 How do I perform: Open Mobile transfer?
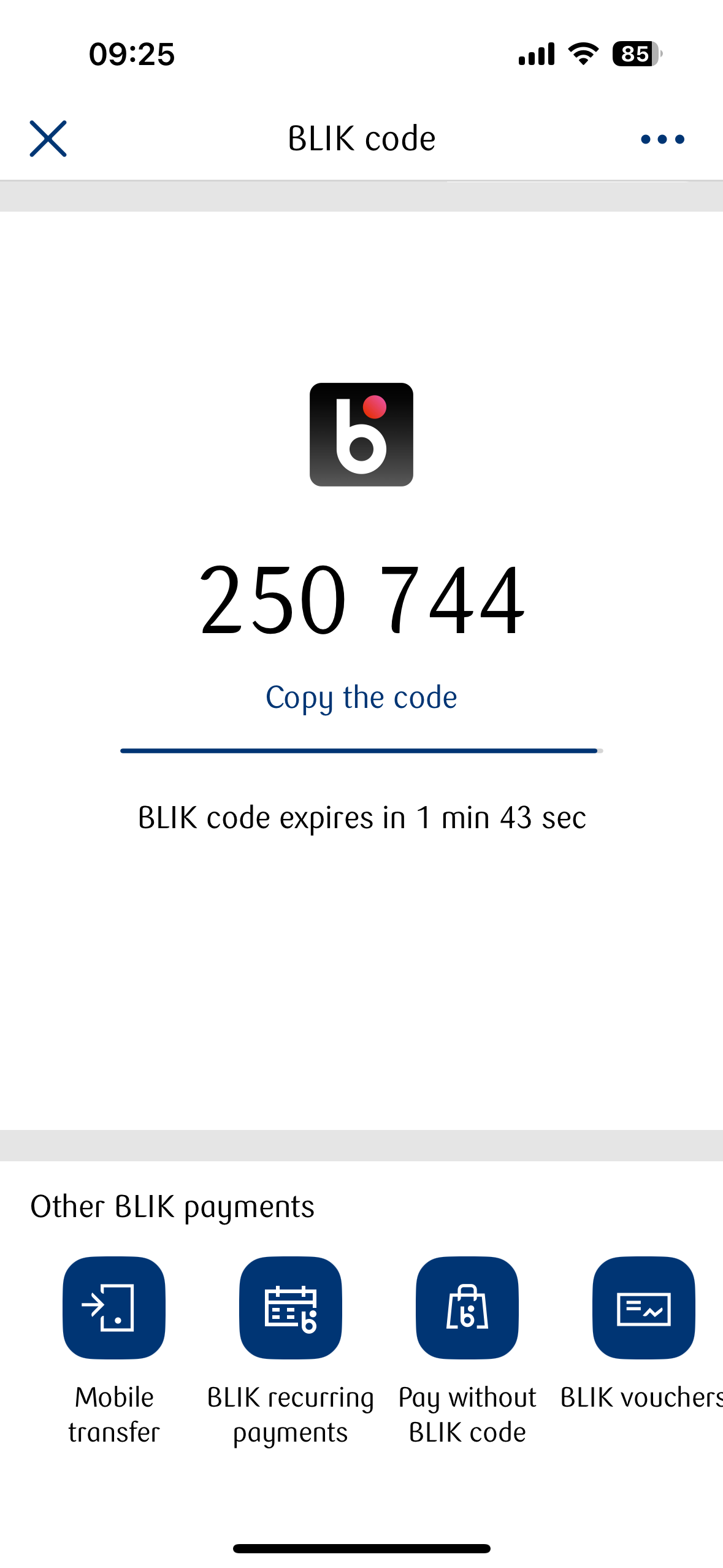(114, 1308)
